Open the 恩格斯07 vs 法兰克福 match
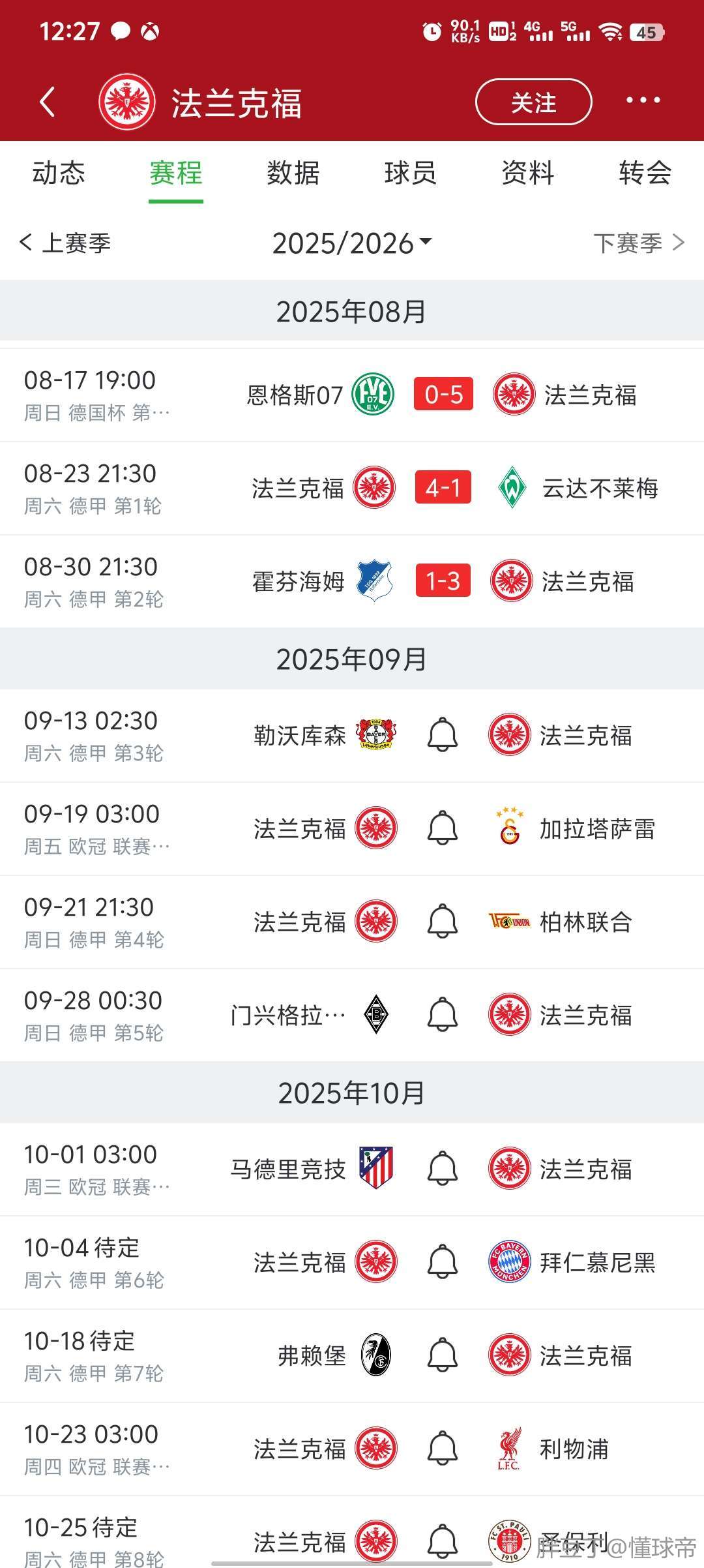 tap(352, 395)
